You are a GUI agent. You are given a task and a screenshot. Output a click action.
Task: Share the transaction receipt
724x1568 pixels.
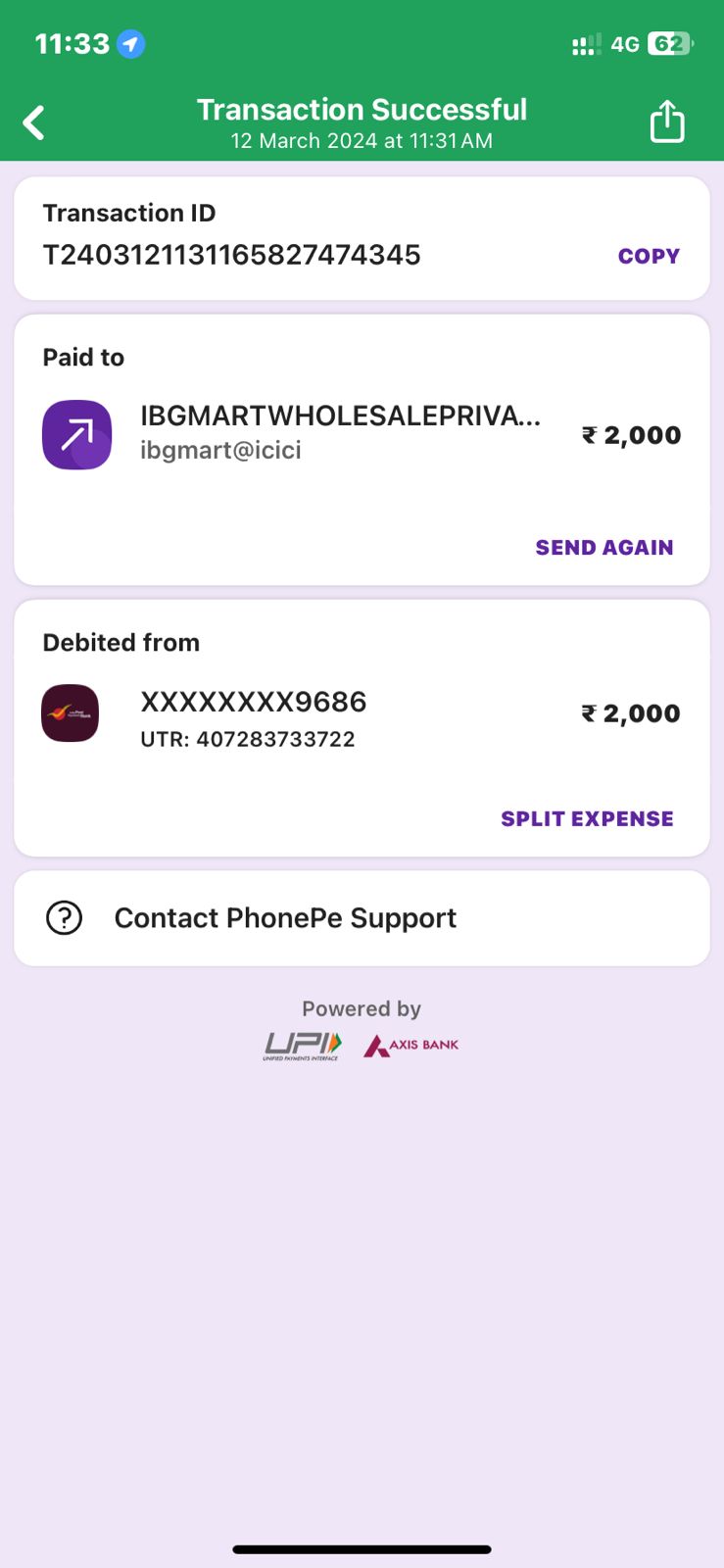click(x=667, y=122)
